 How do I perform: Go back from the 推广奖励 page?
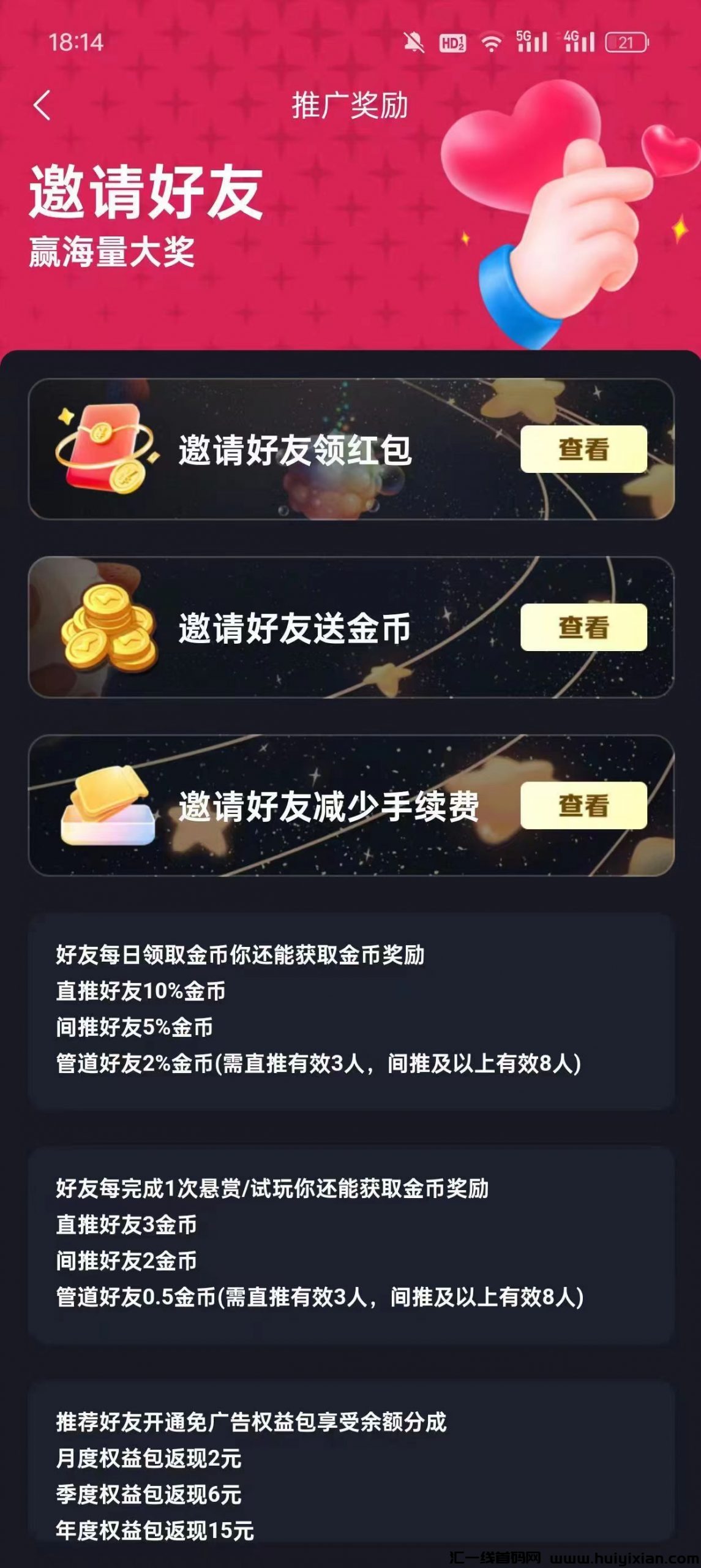tap(42, 105)
